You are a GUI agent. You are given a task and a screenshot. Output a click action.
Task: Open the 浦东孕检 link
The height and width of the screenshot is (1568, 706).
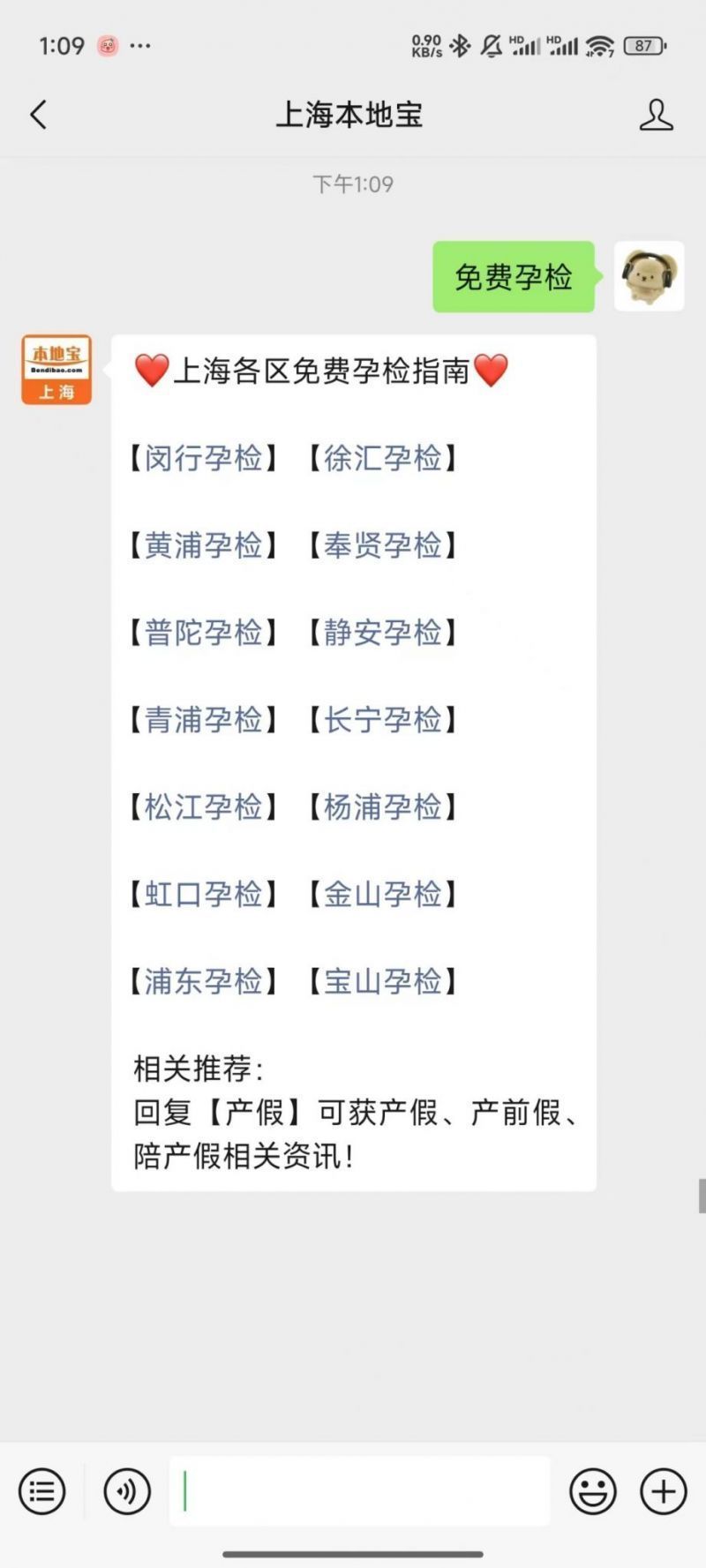click(x=204, y=981)
